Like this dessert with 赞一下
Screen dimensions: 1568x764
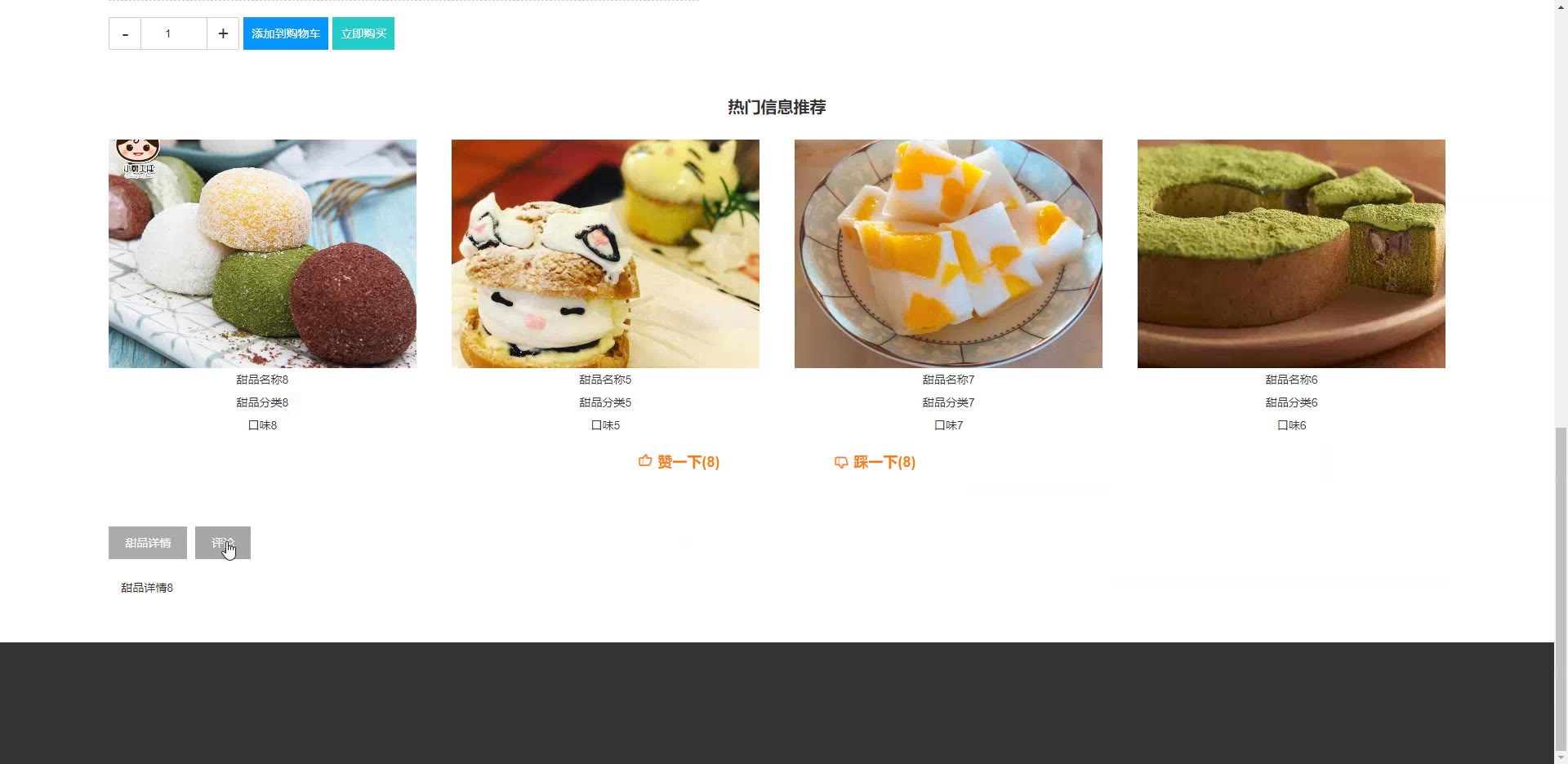point(679,462)
